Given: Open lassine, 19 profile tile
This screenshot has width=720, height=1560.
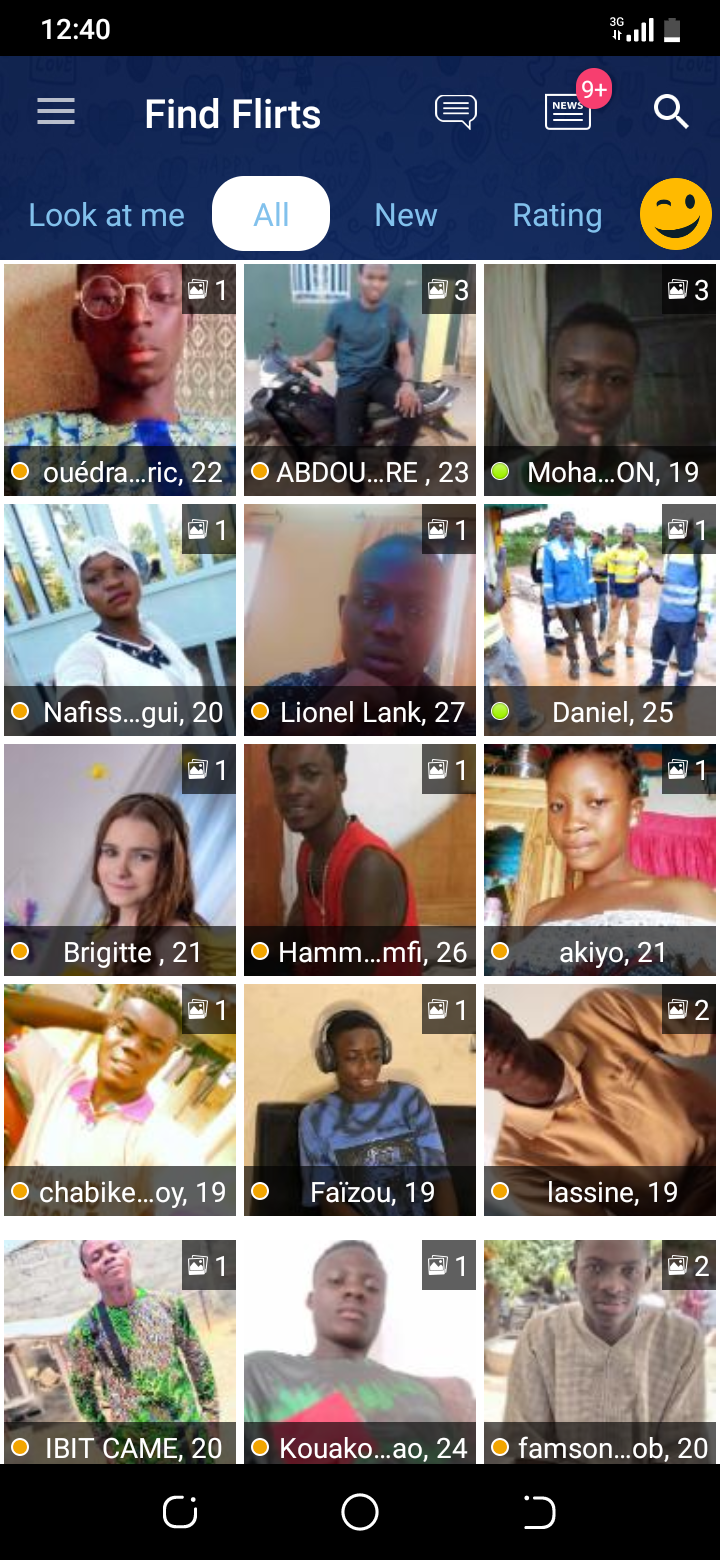Looking at the screenshot, I should 600,1100.
